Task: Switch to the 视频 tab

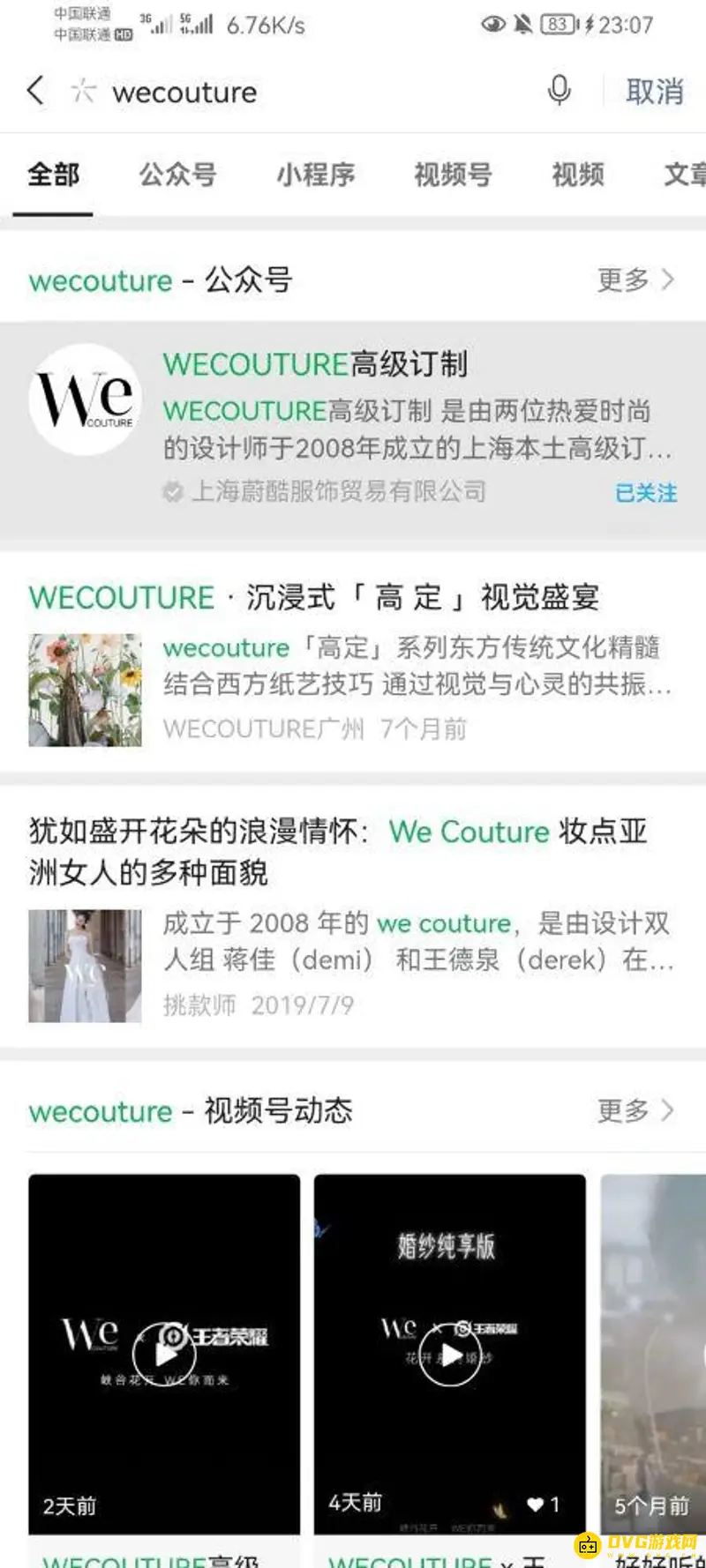Action: [577, 175]
